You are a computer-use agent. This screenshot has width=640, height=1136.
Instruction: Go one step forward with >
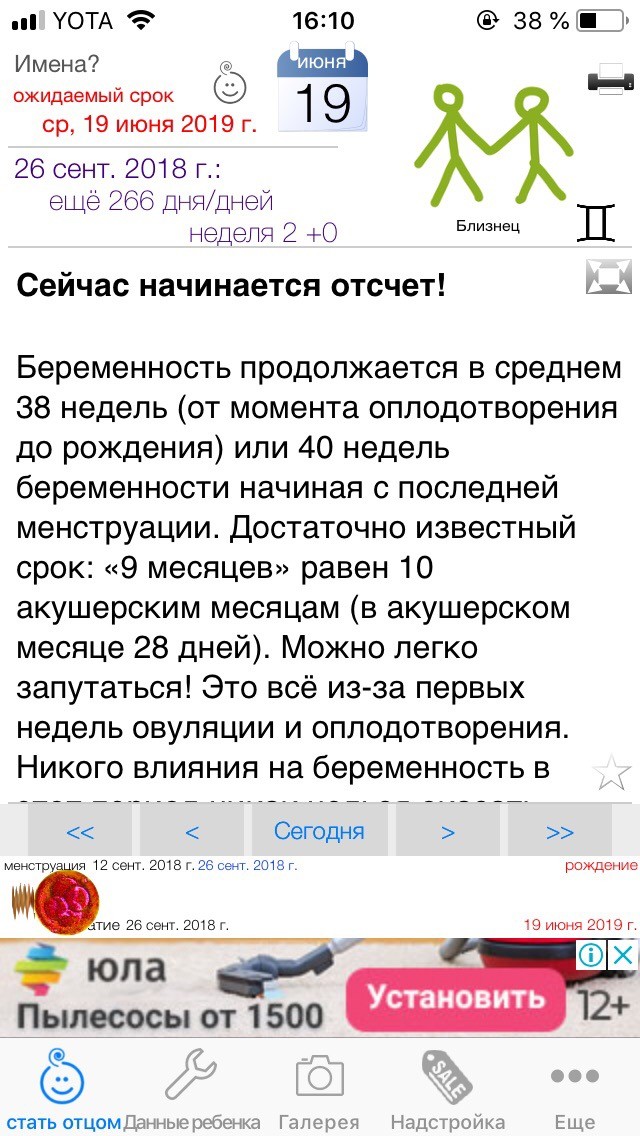click(448, 831)
